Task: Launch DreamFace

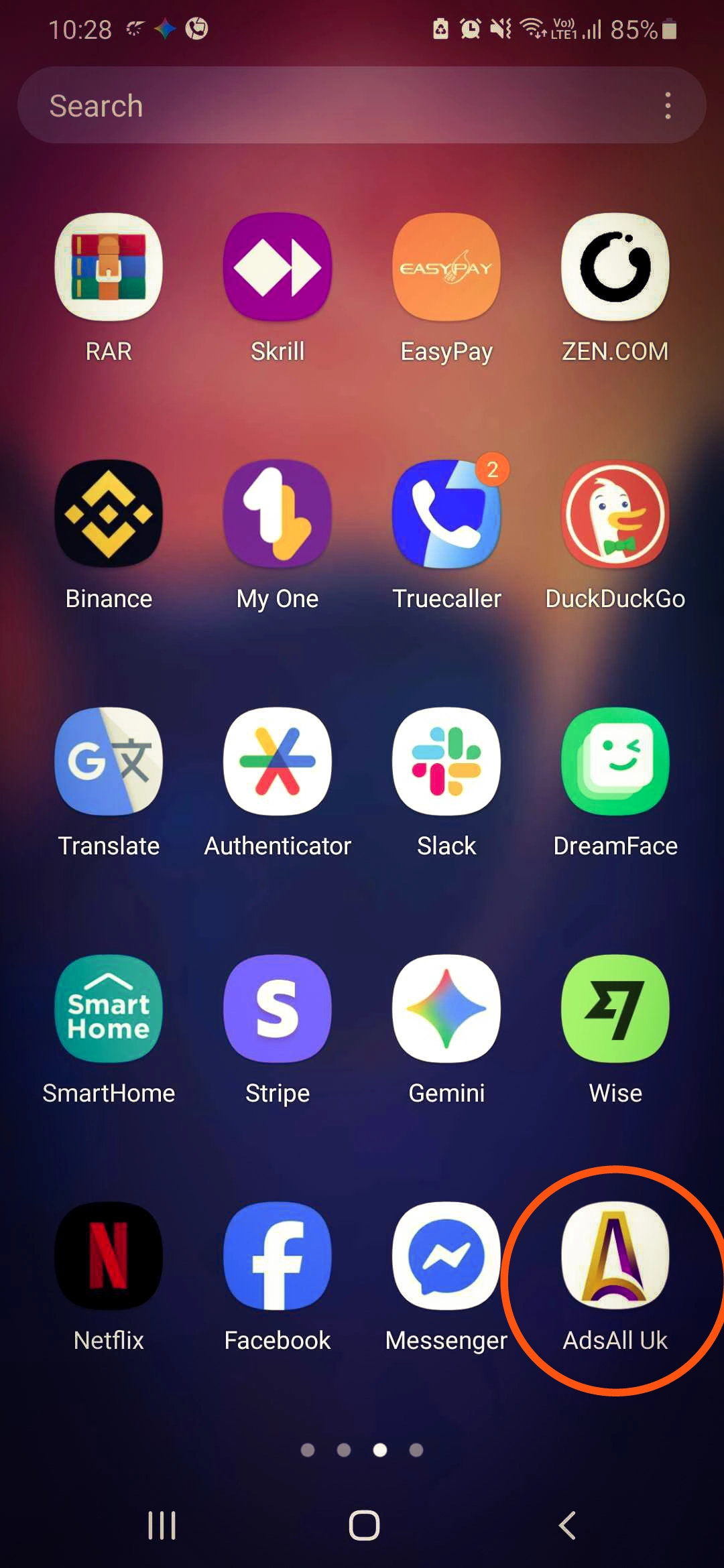Action: (x=615, y=761)
